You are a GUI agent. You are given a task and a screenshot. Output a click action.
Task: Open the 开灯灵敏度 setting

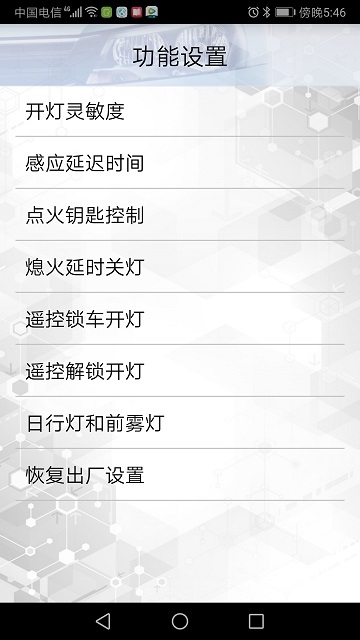point(180,111)
